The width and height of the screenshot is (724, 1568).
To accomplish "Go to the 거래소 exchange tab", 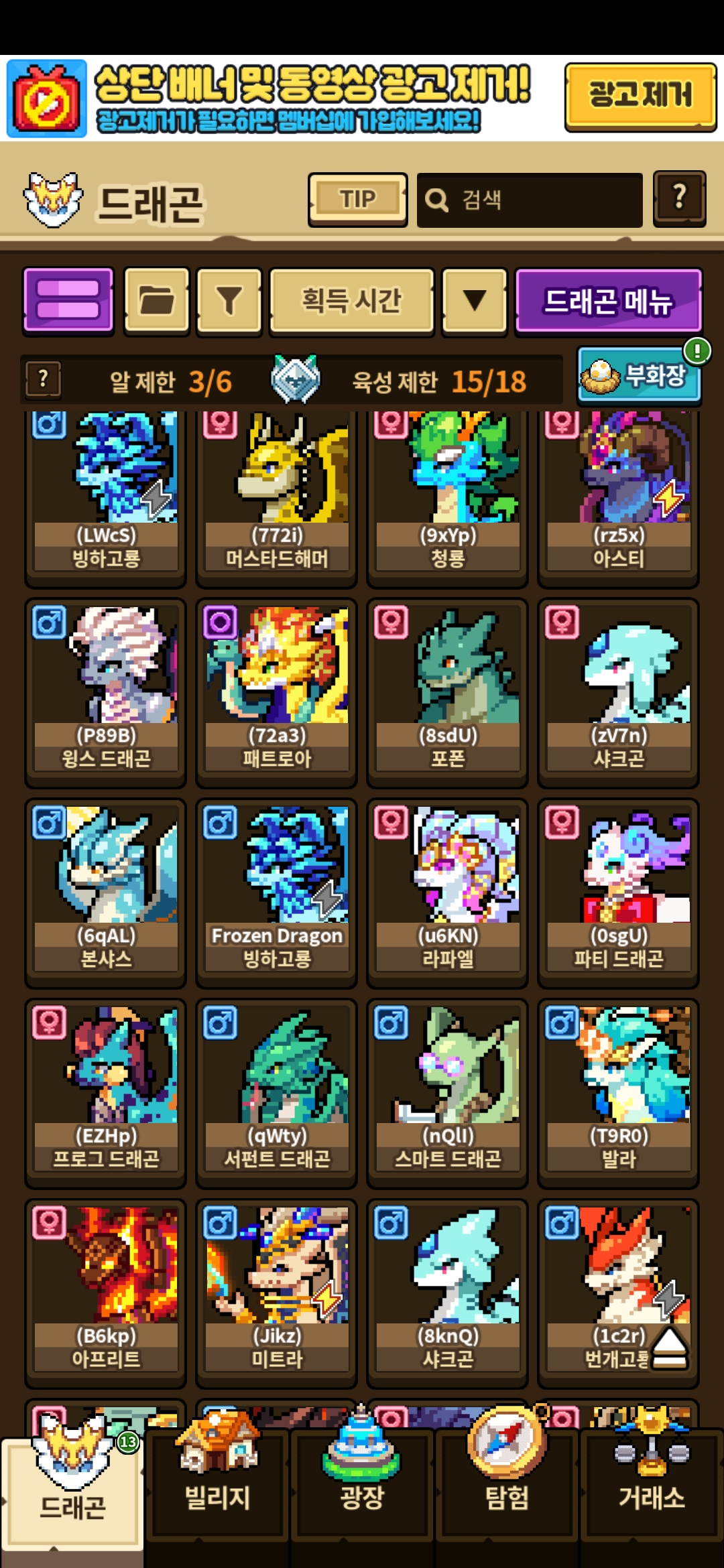I will coord(652,1481).
